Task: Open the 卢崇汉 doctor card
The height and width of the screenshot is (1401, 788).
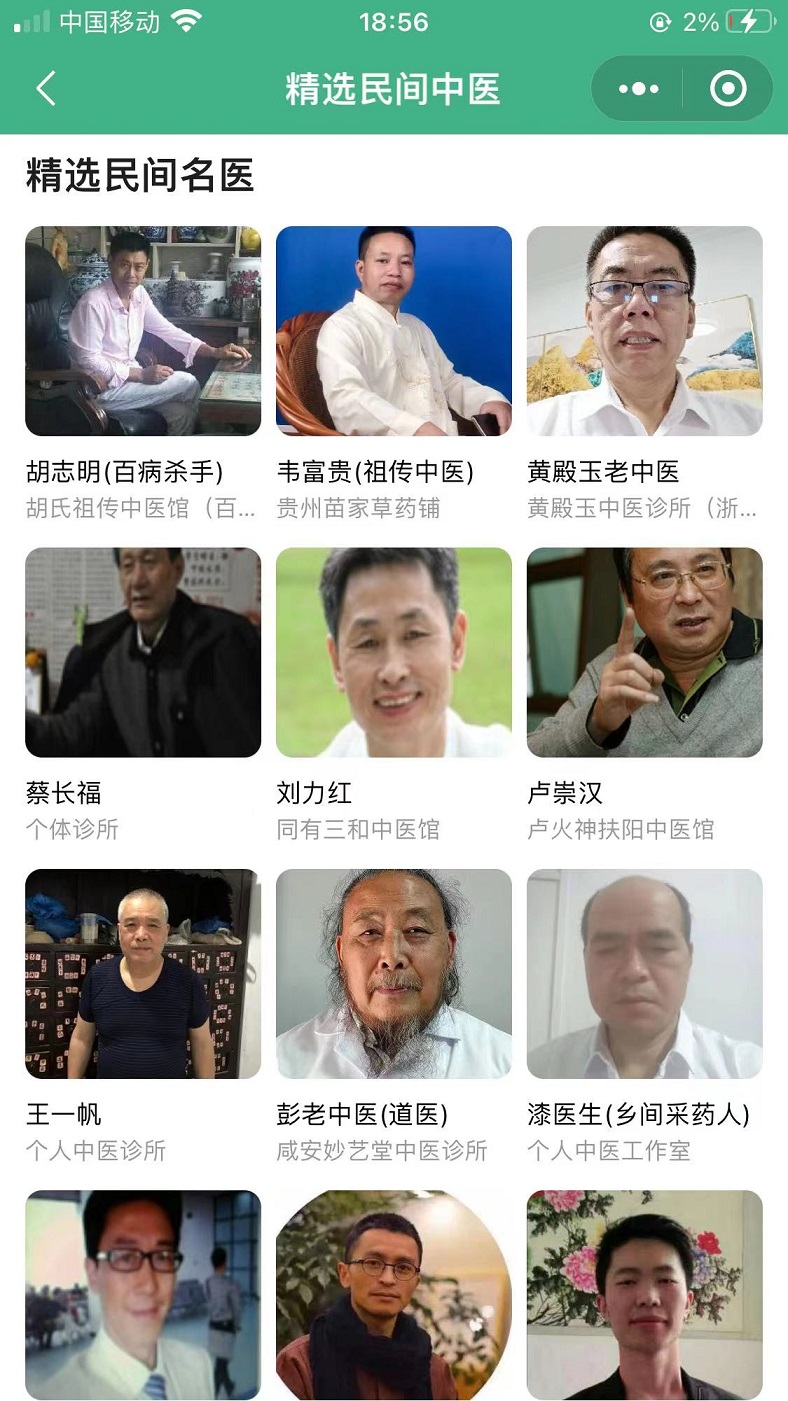Action: tap(645, 652)
